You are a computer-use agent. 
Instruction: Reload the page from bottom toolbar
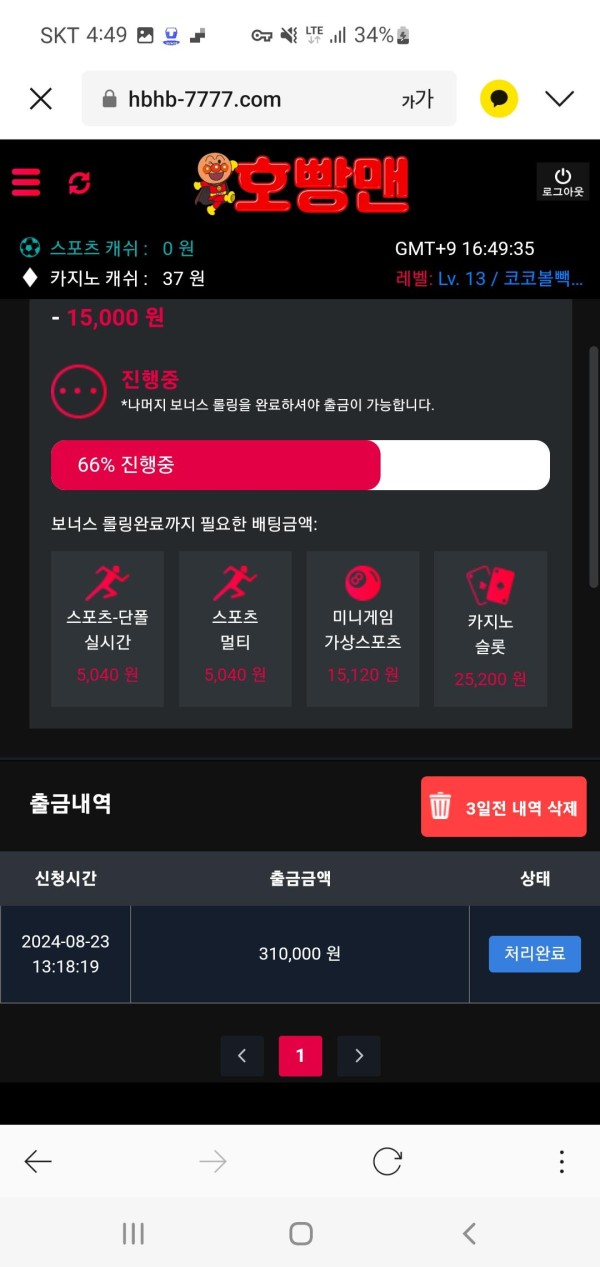(387, 1161)
